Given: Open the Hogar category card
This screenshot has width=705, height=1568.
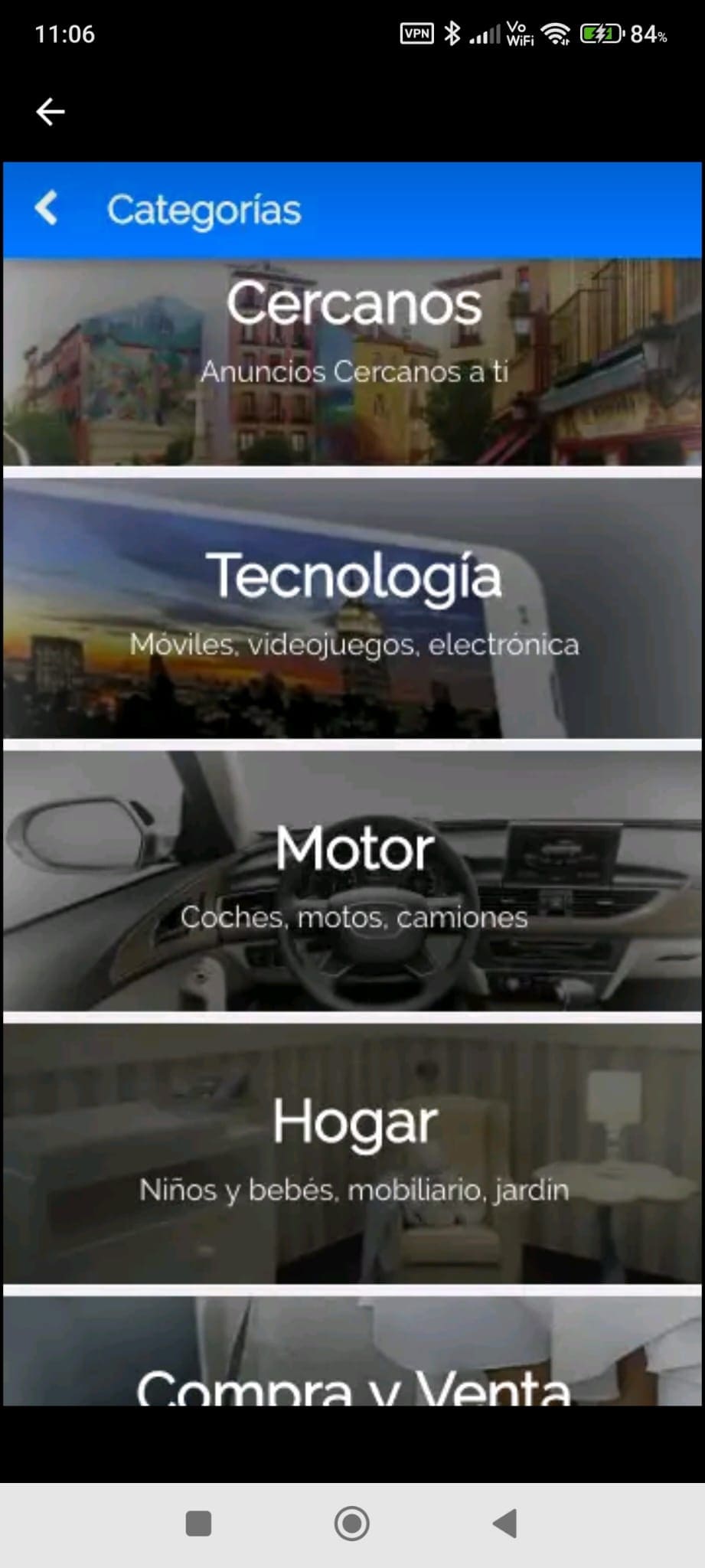Looking at the screenshot, I should pos(352,1153).
